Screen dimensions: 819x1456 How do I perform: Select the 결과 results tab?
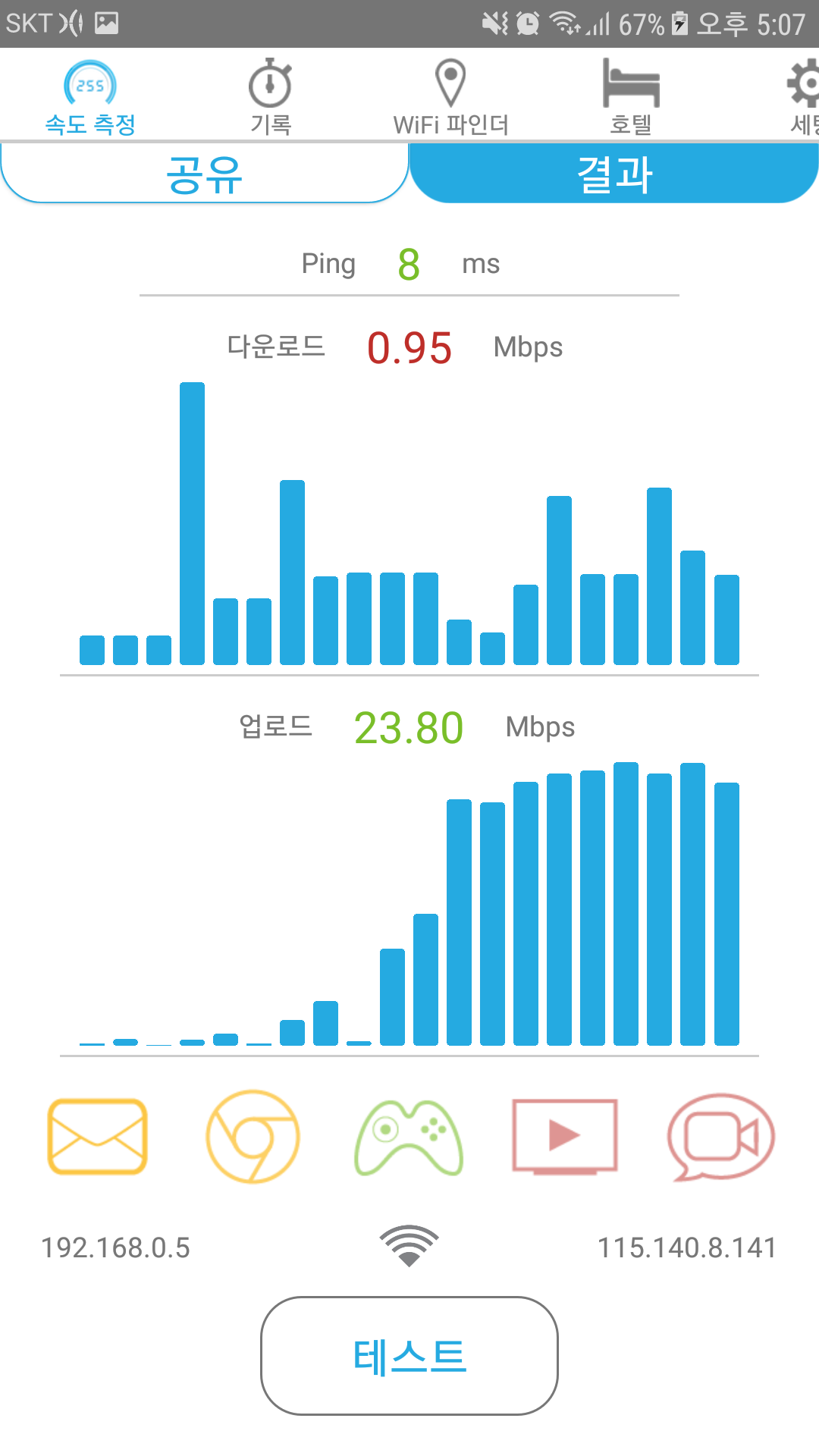[x=614, y=174]
